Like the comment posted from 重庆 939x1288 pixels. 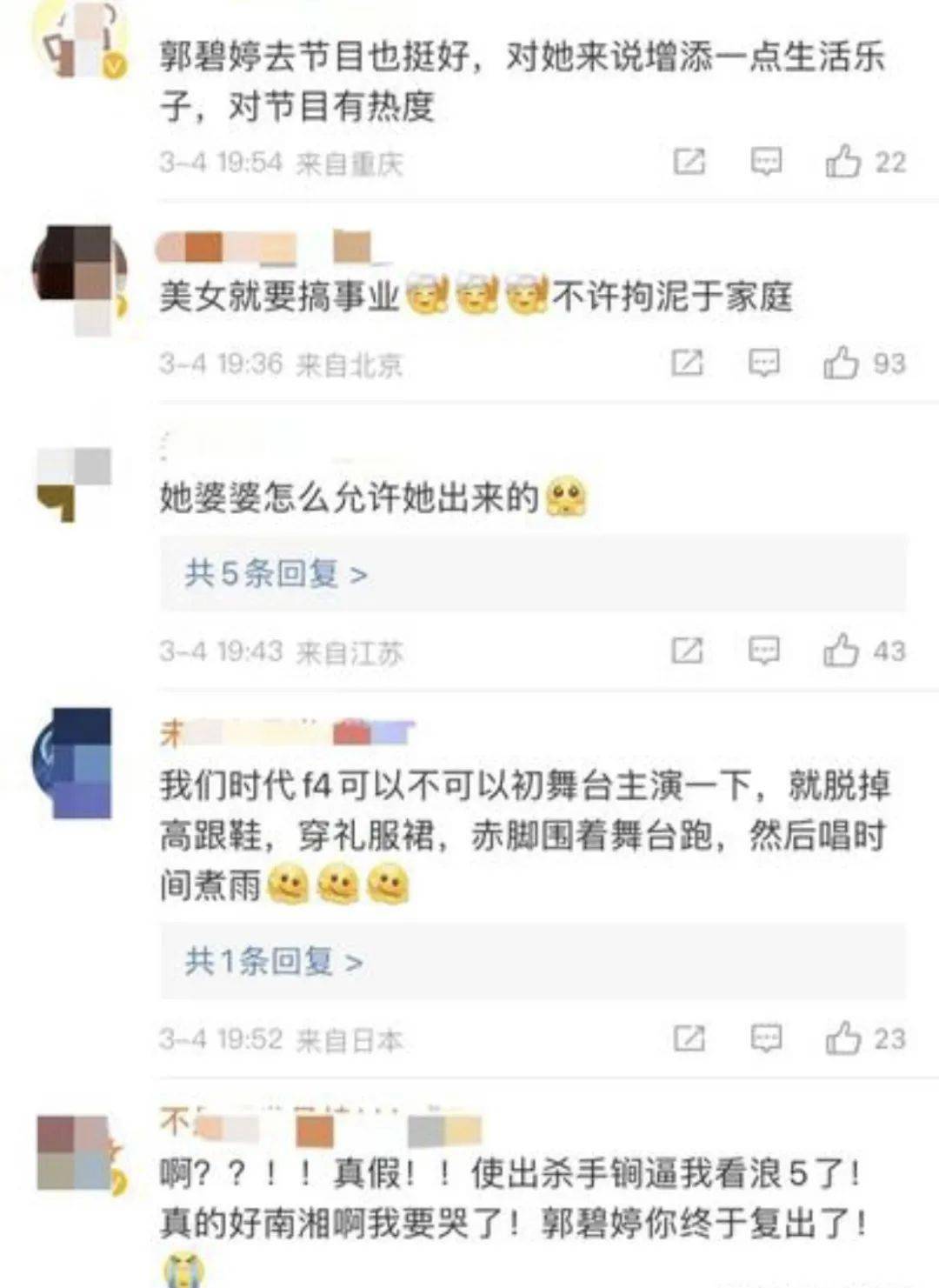click(x=842, y=162)
